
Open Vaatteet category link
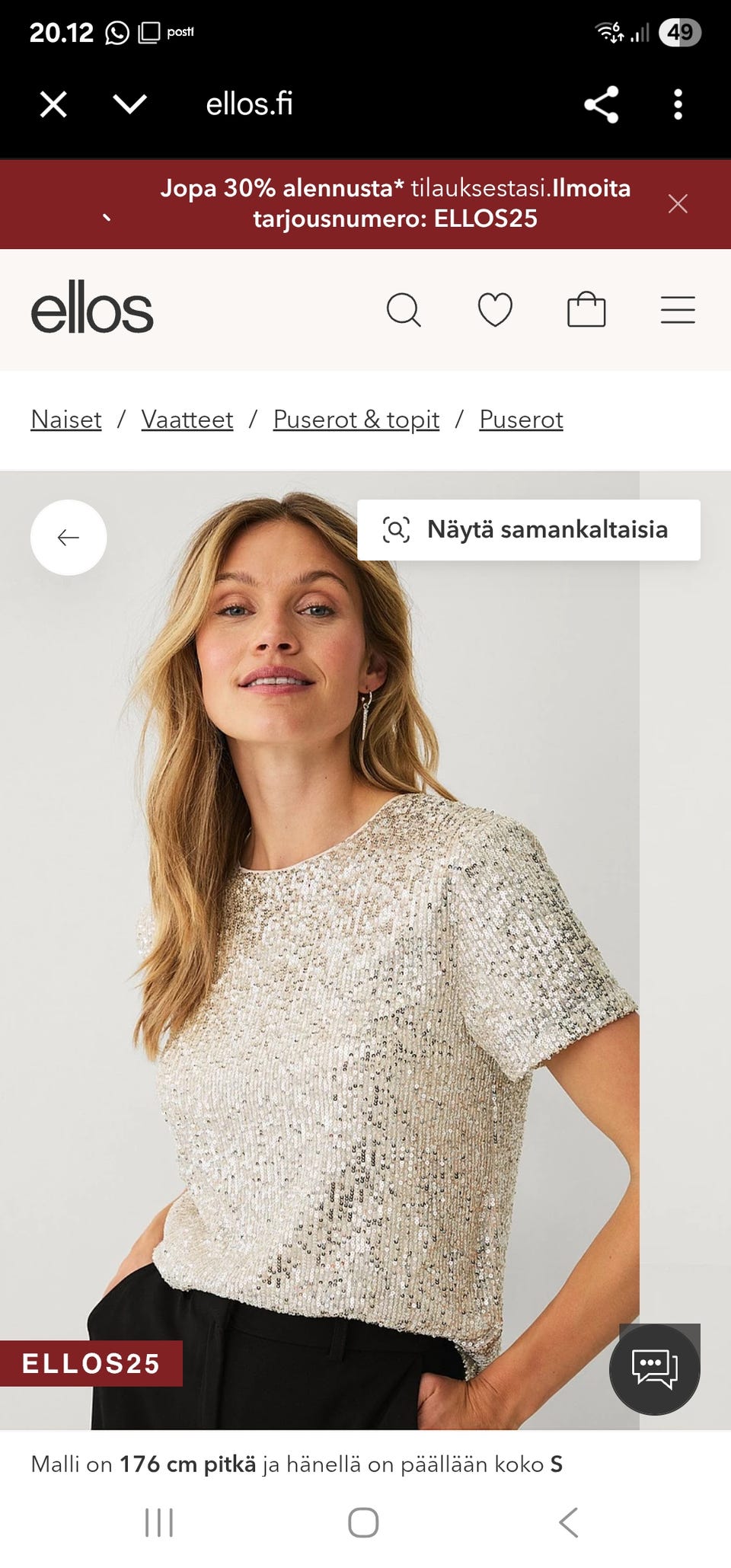(x=187, y=419)
